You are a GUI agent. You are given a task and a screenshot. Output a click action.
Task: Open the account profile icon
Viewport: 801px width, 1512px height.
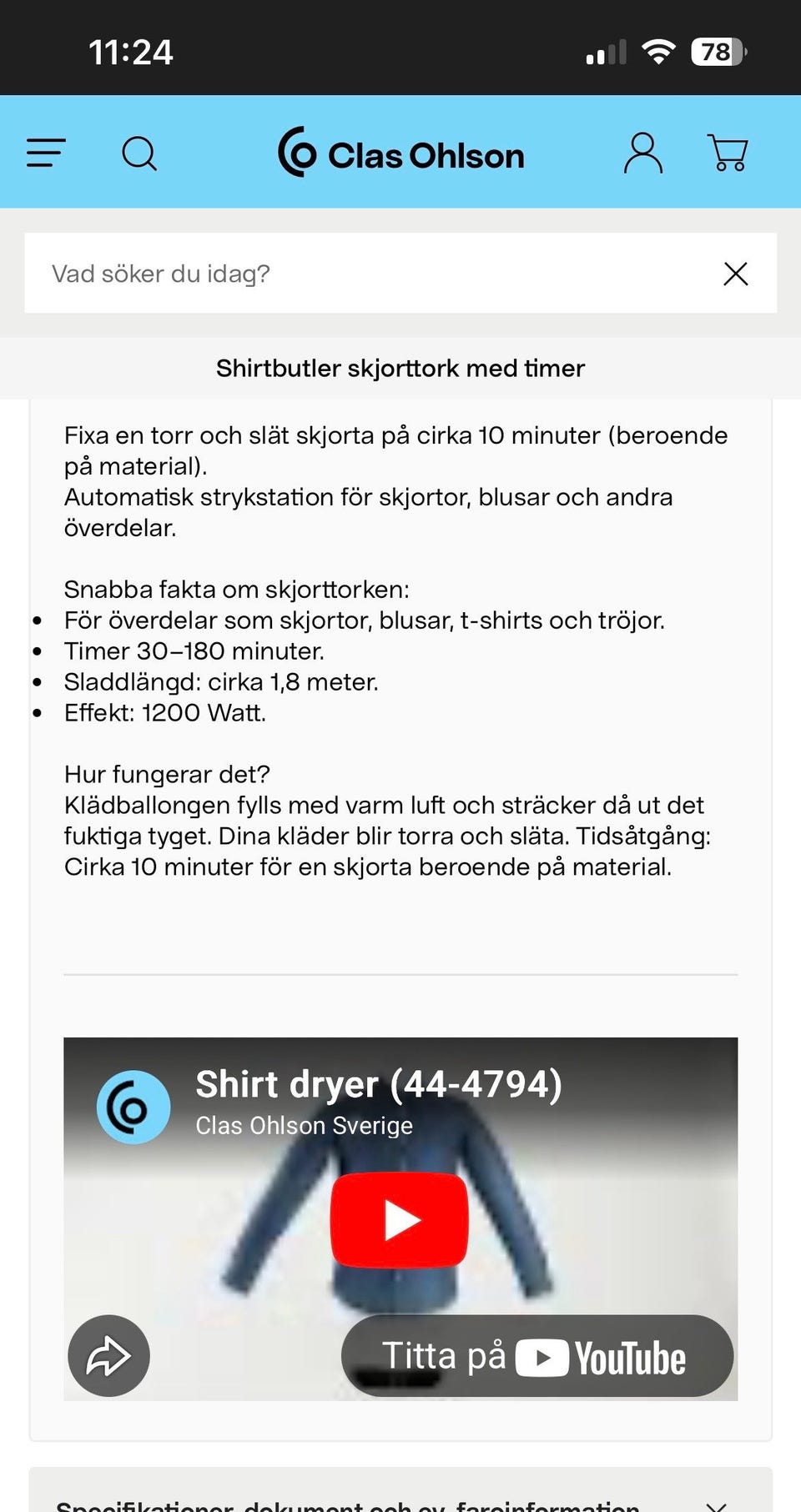tap(642, 153)
